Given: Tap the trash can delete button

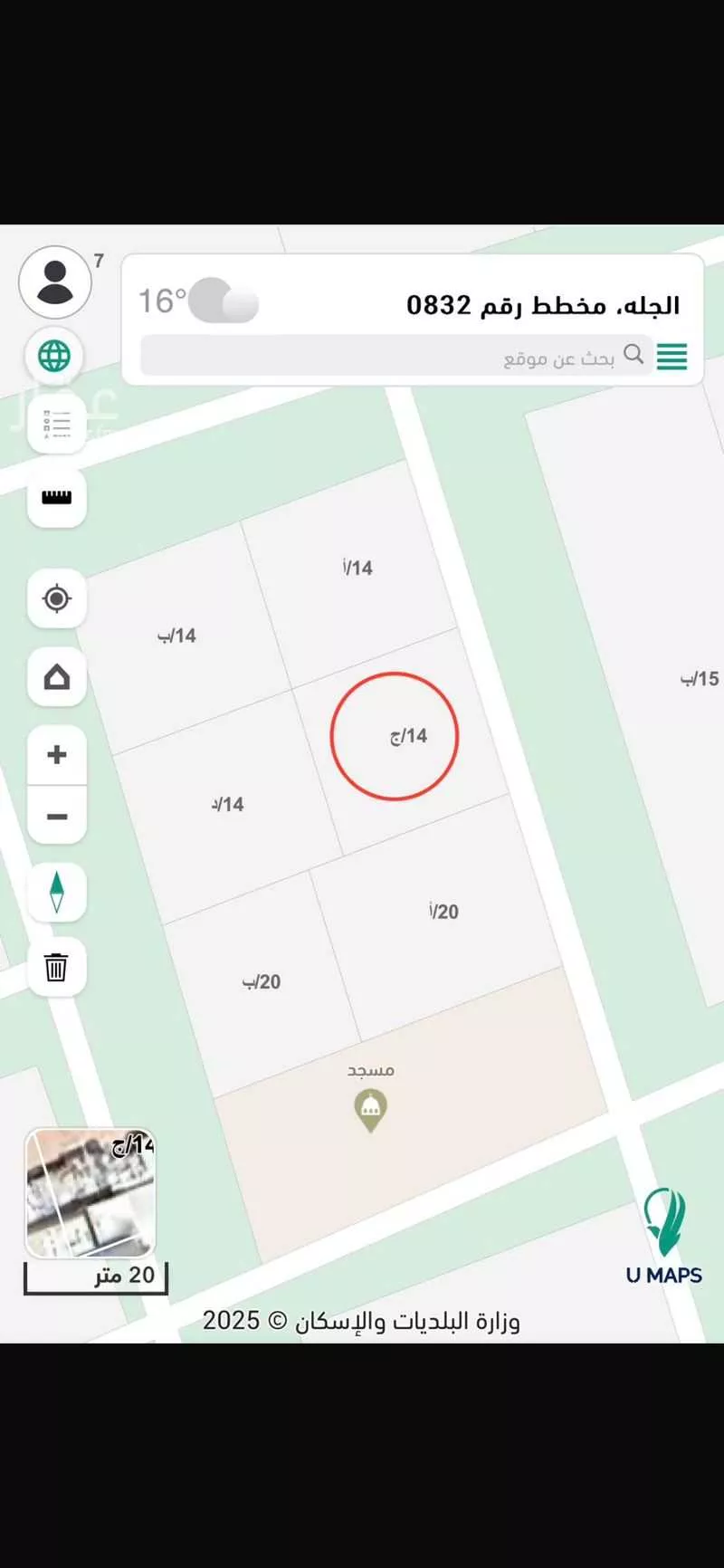Looking at the screenshot, I should pos(56,967).
